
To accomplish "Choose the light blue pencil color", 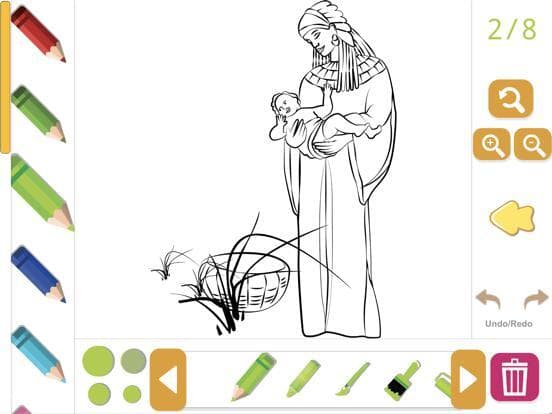I will coord(38,354).
